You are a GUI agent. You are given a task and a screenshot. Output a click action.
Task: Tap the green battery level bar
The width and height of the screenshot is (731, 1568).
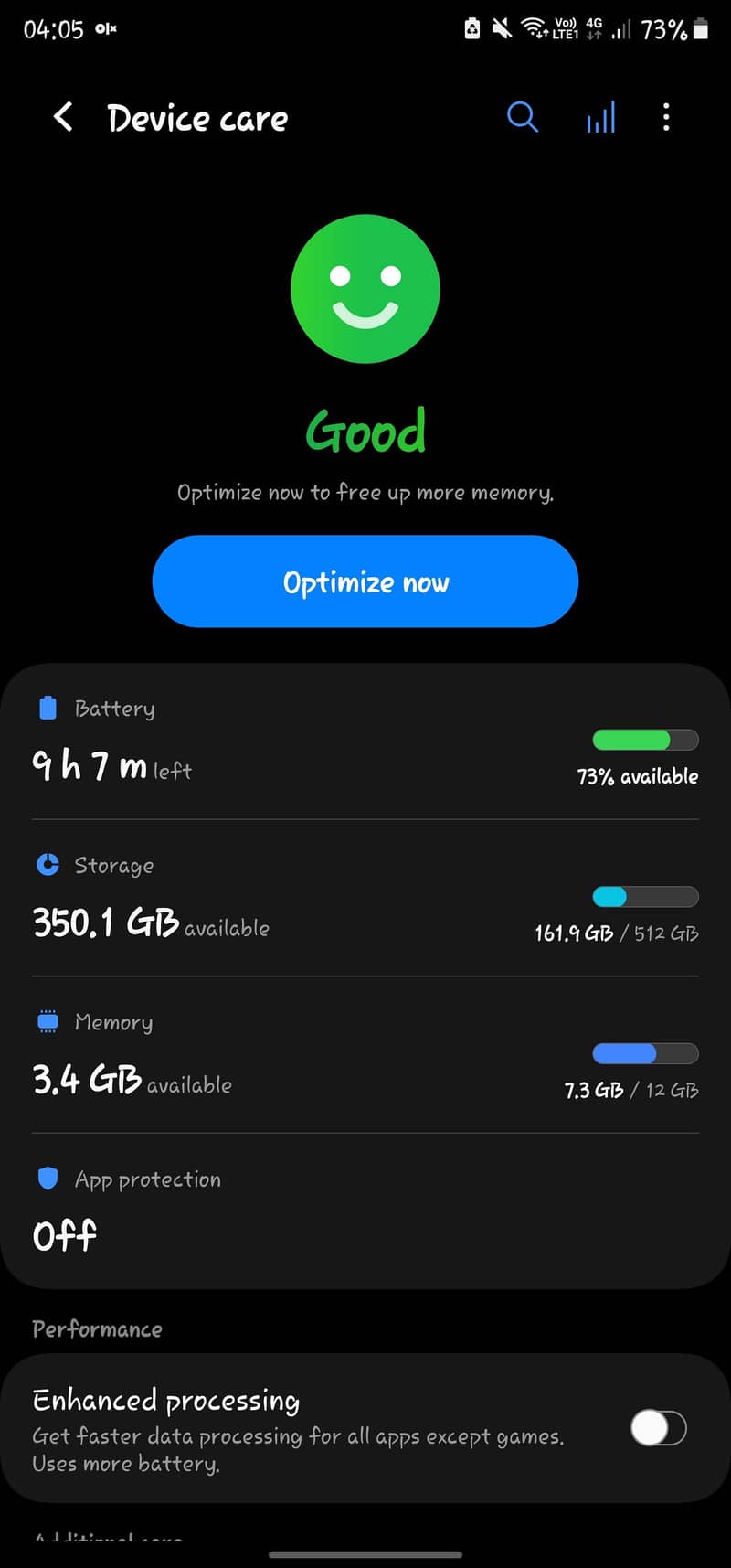[x=644, y=739]
